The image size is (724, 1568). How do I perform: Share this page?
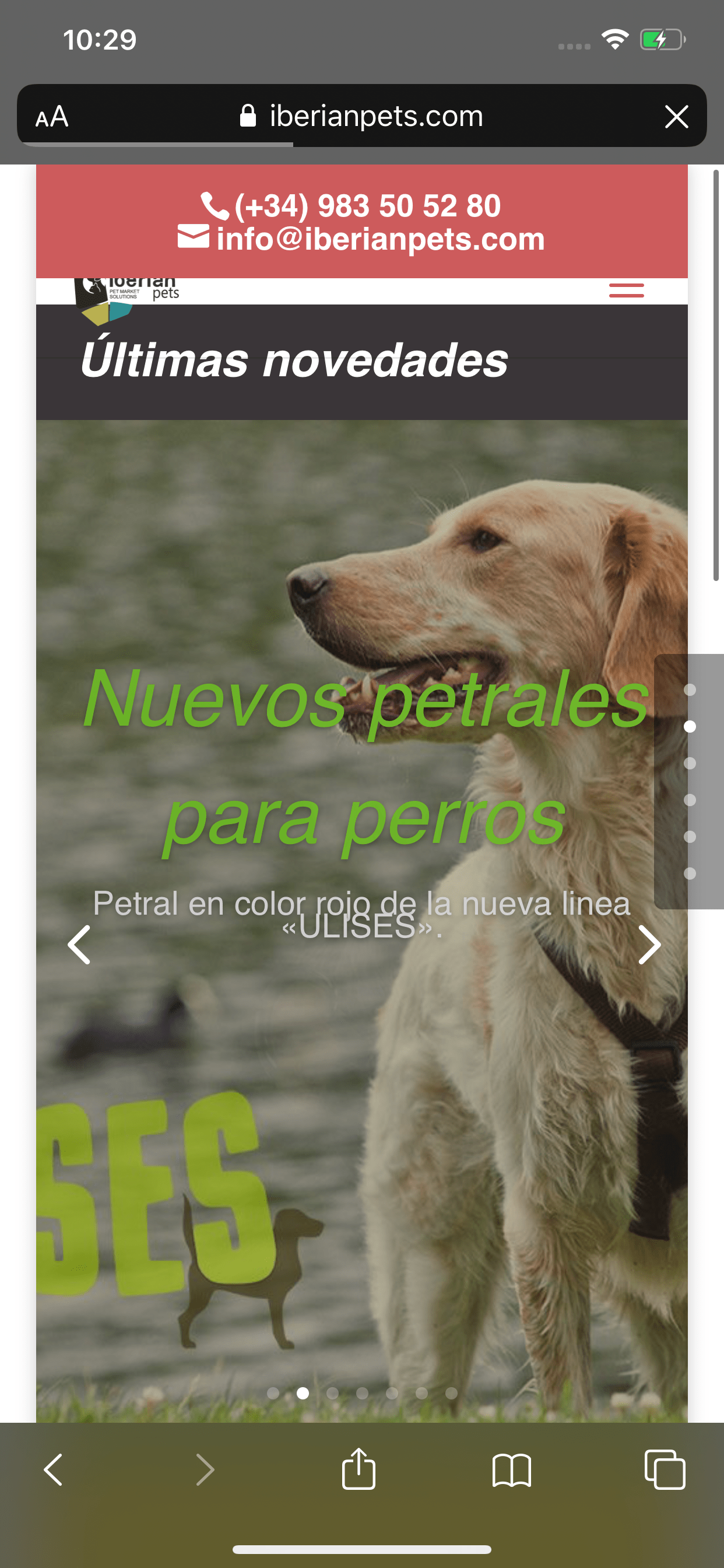coord(359,1468)
